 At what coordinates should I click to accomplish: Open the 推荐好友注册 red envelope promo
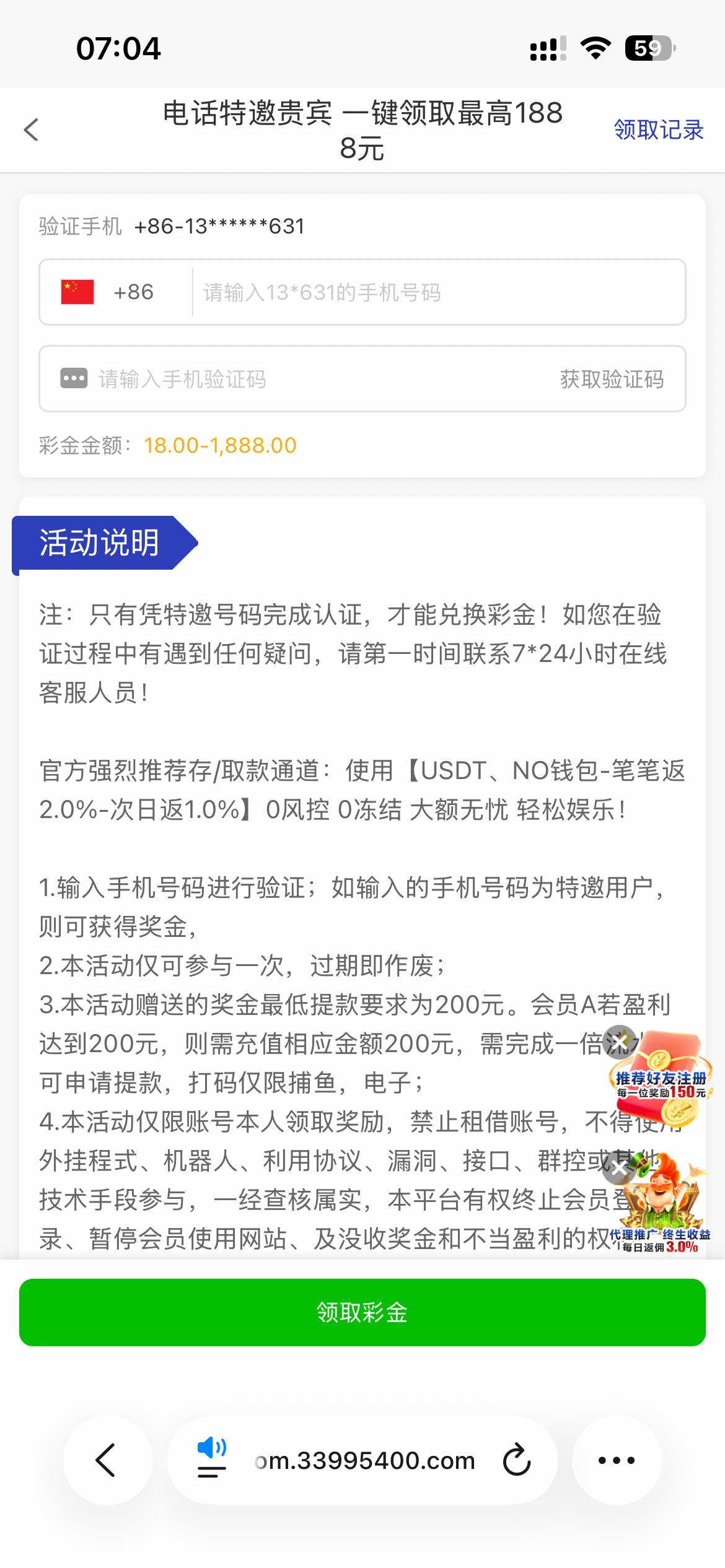[666, 1082]
